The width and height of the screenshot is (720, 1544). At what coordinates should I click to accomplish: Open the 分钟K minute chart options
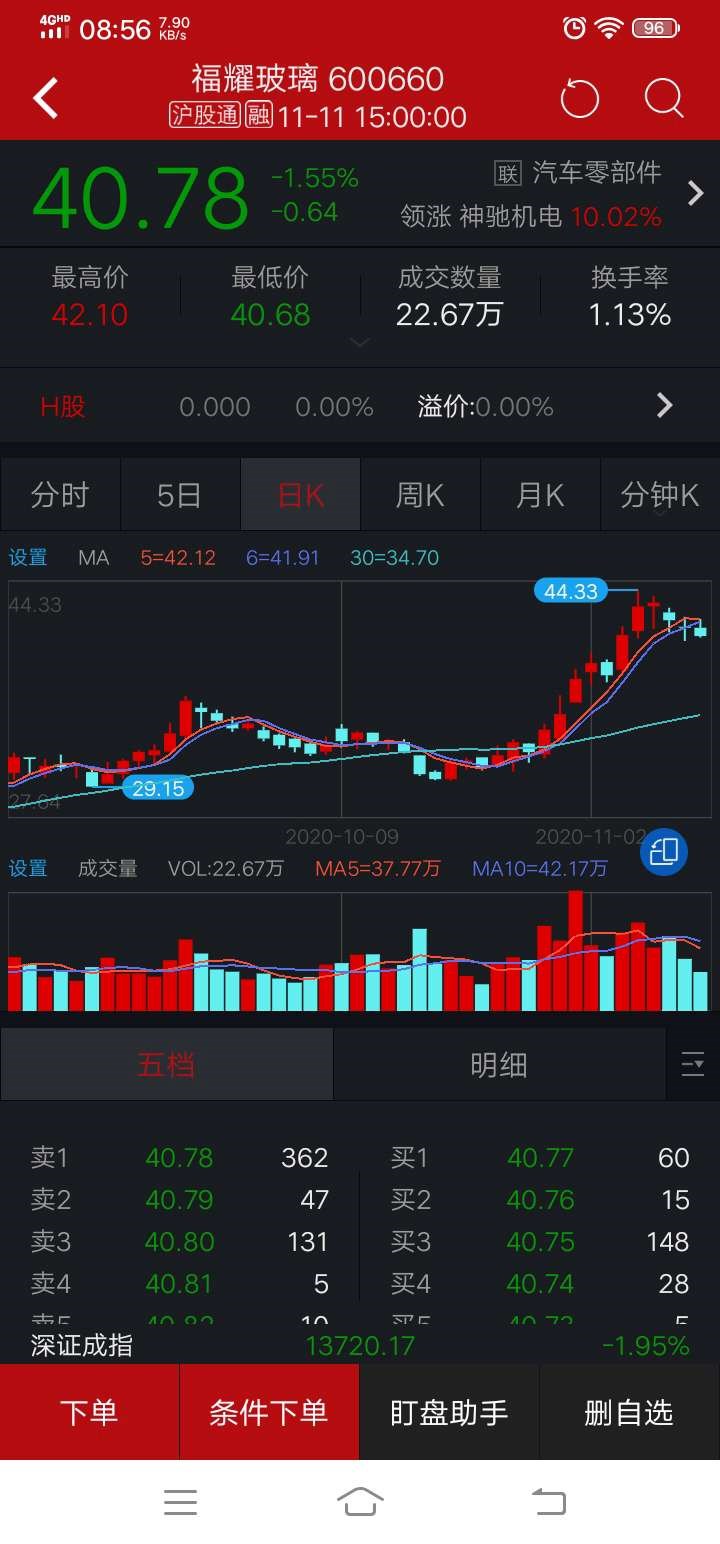coord(660,494)
